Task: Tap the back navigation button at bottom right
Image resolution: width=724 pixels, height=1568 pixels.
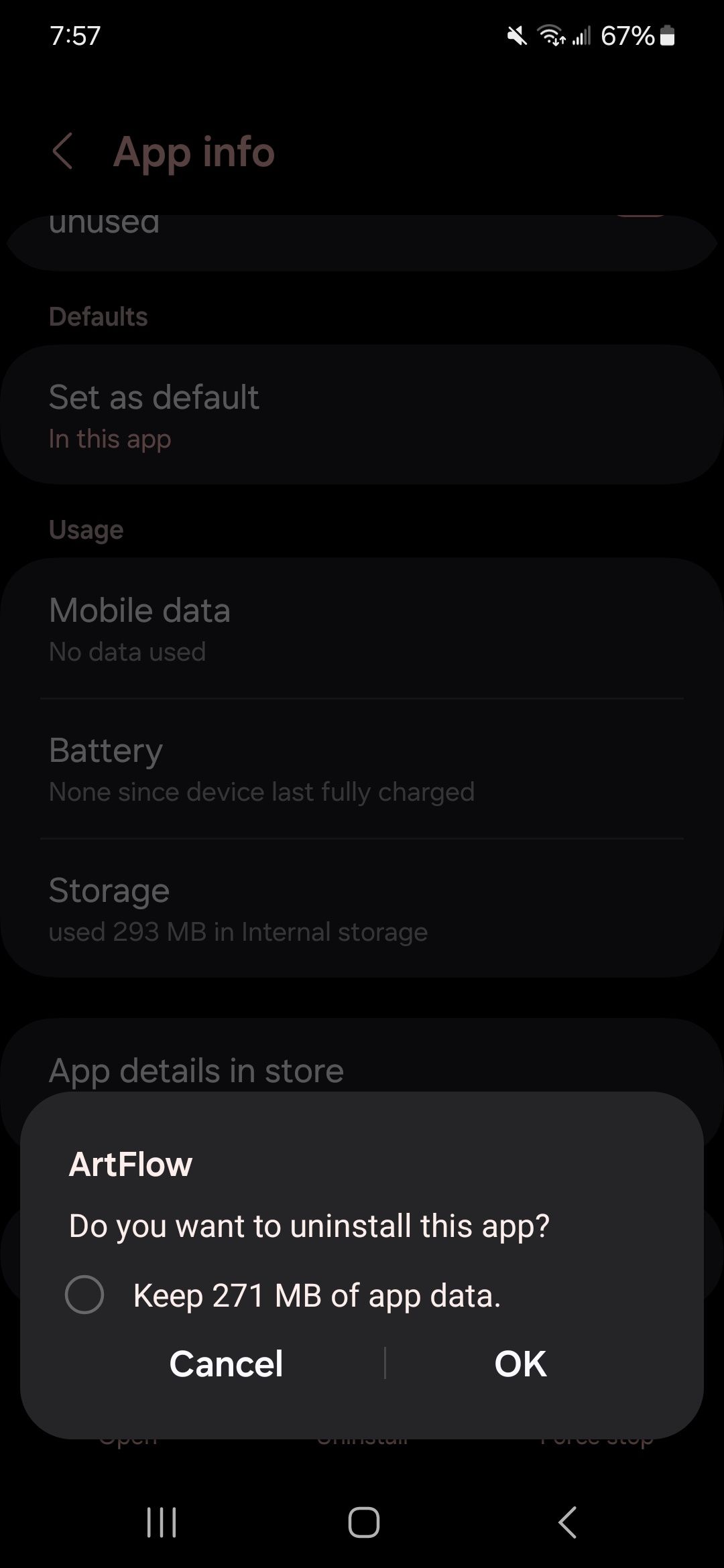Action: 566,1522
